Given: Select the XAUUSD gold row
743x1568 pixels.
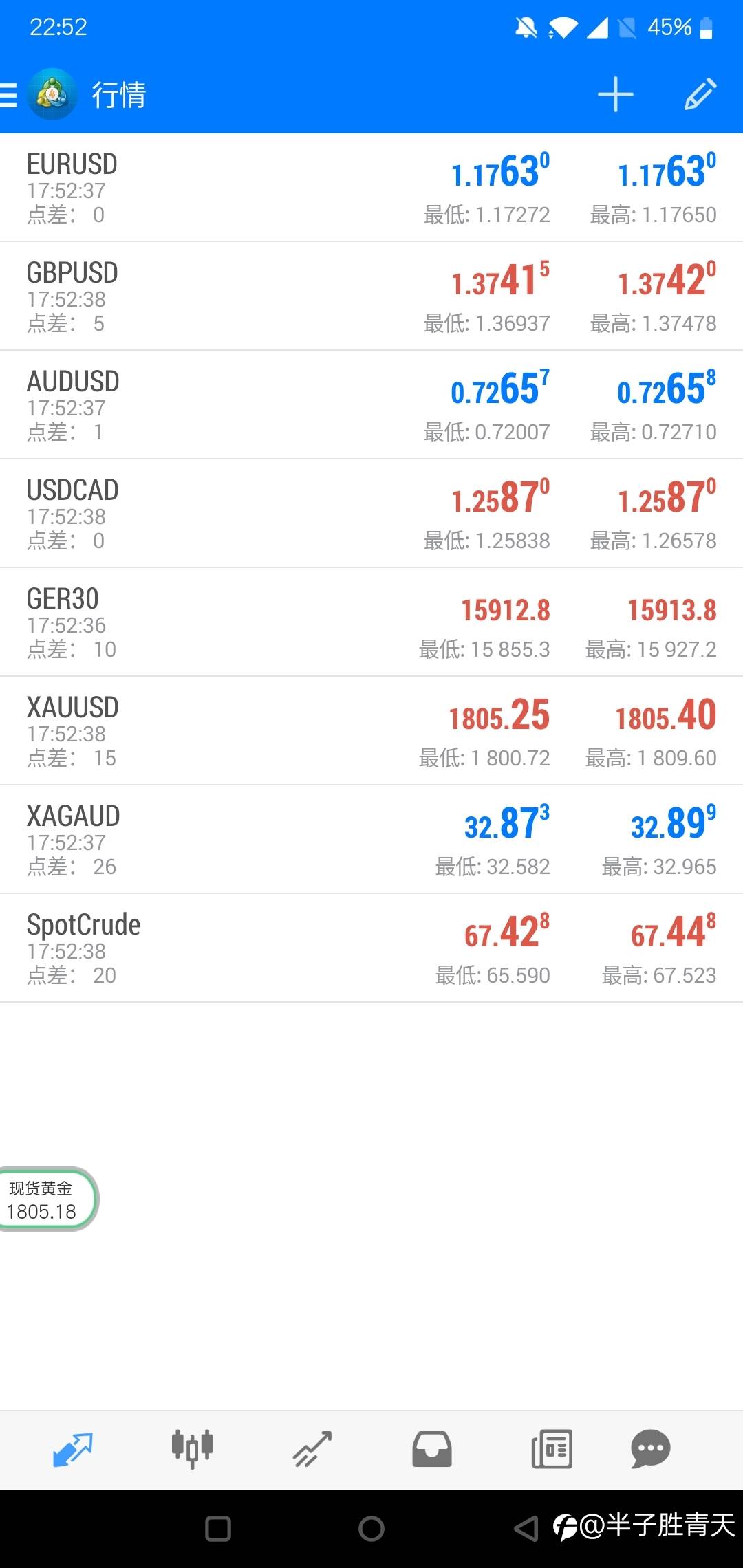Looking at the screenshot, I should [371, 731].
